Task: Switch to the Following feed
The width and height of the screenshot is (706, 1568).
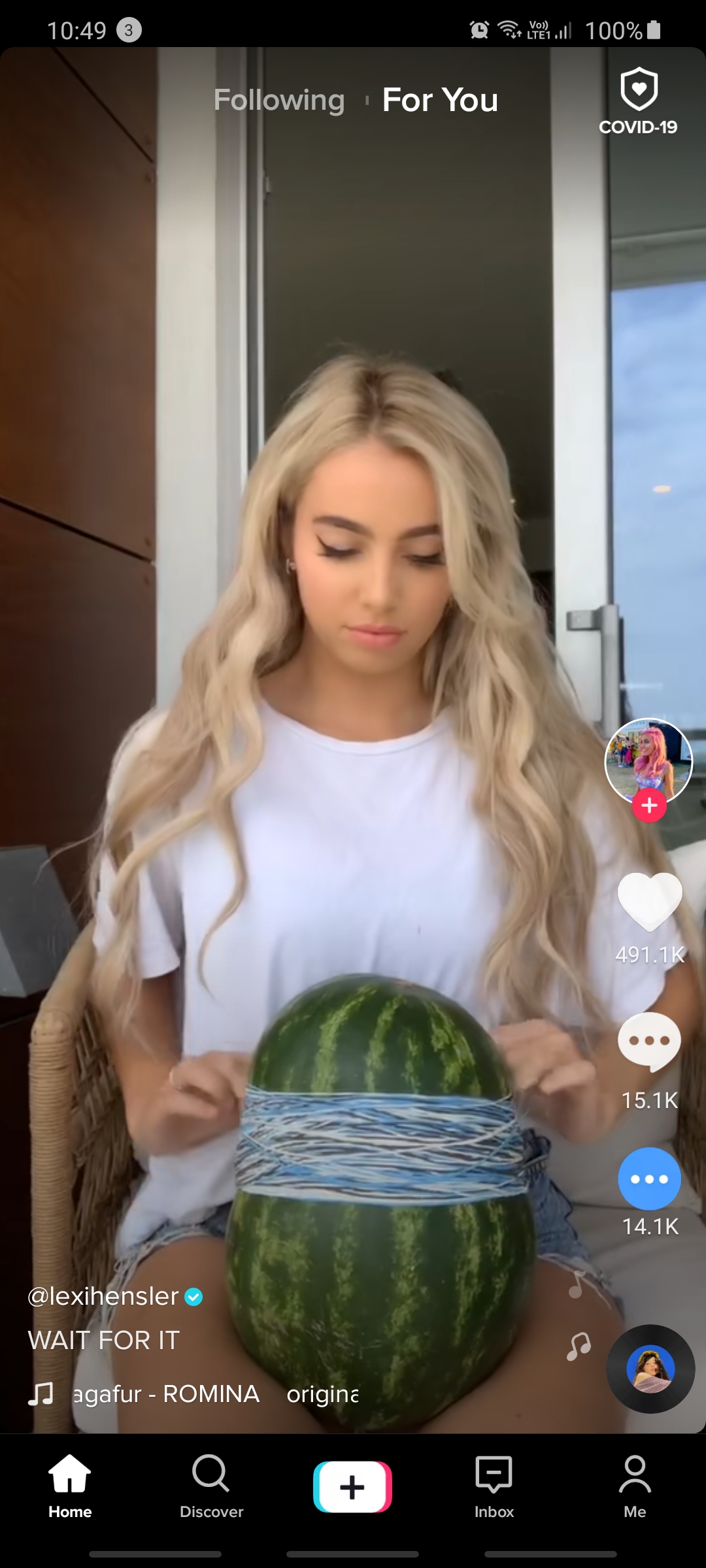Action: tap(279, 100)
